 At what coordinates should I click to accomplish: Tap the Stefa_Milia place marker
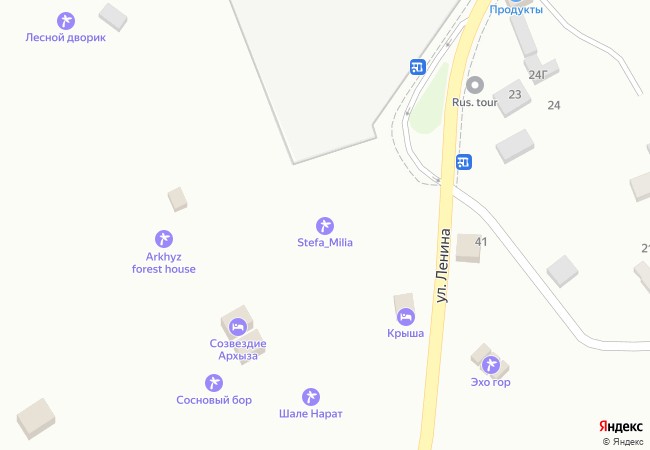tap(324, 226)
